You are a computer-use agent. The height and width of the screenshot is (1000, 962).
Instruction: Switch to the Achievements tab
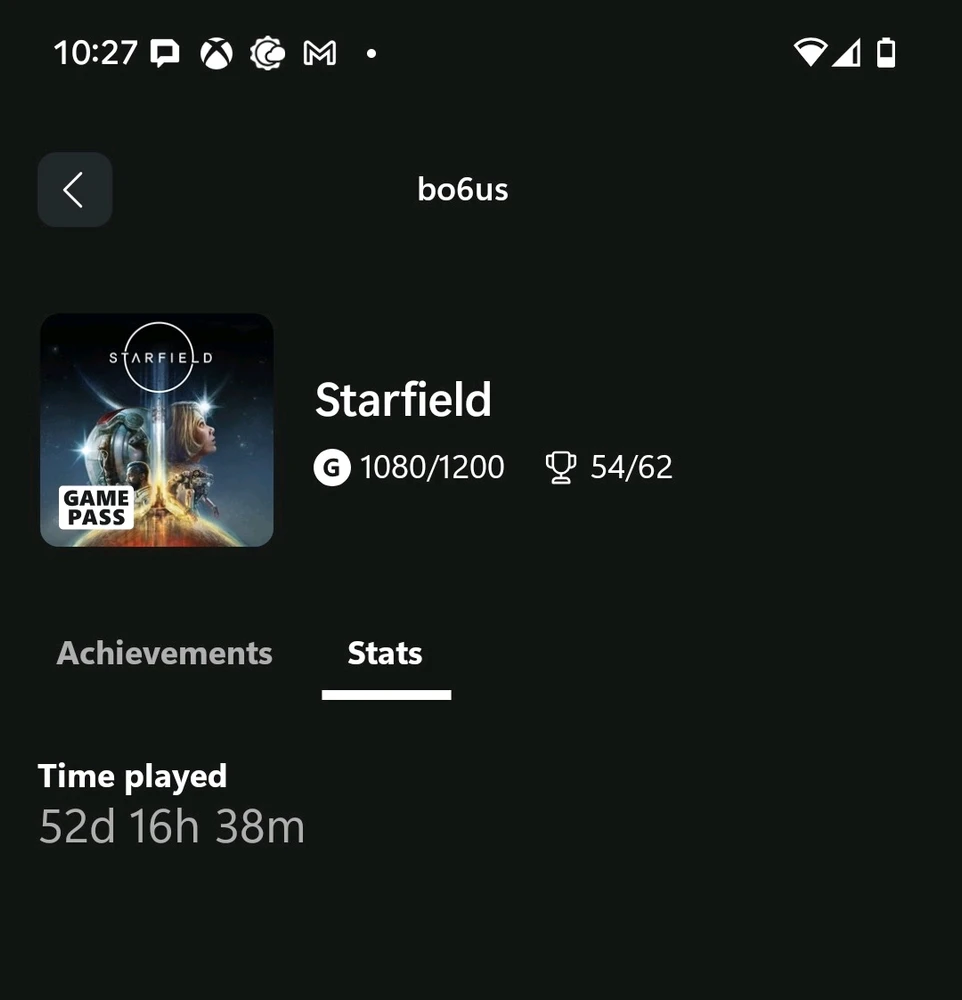pos(165,654)
